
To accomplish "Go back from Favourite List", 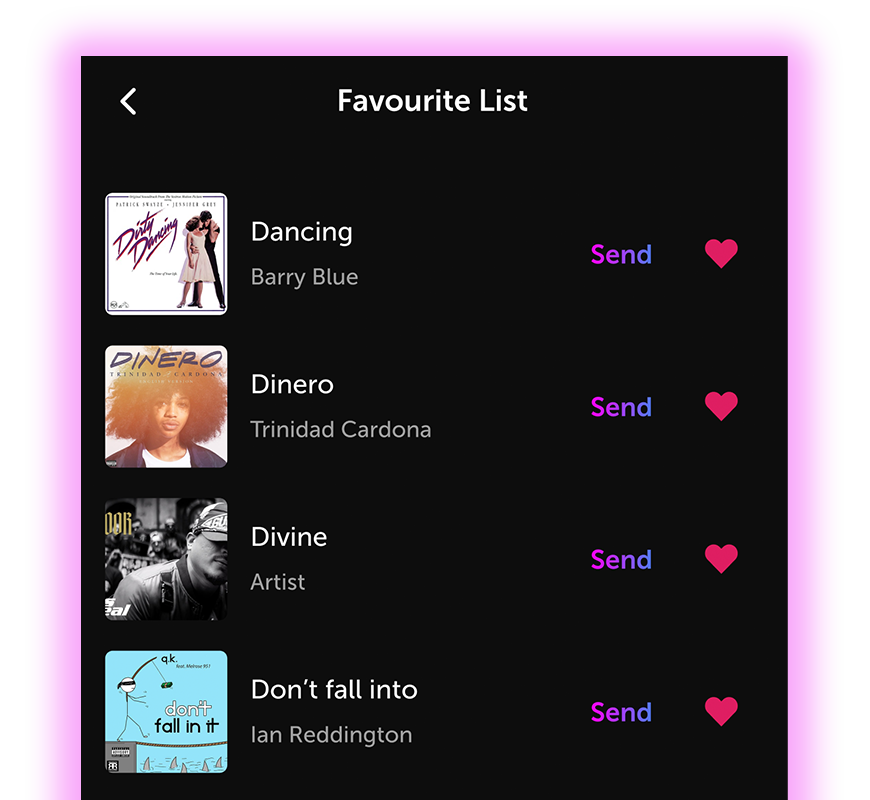I will [x=128, y=101].
